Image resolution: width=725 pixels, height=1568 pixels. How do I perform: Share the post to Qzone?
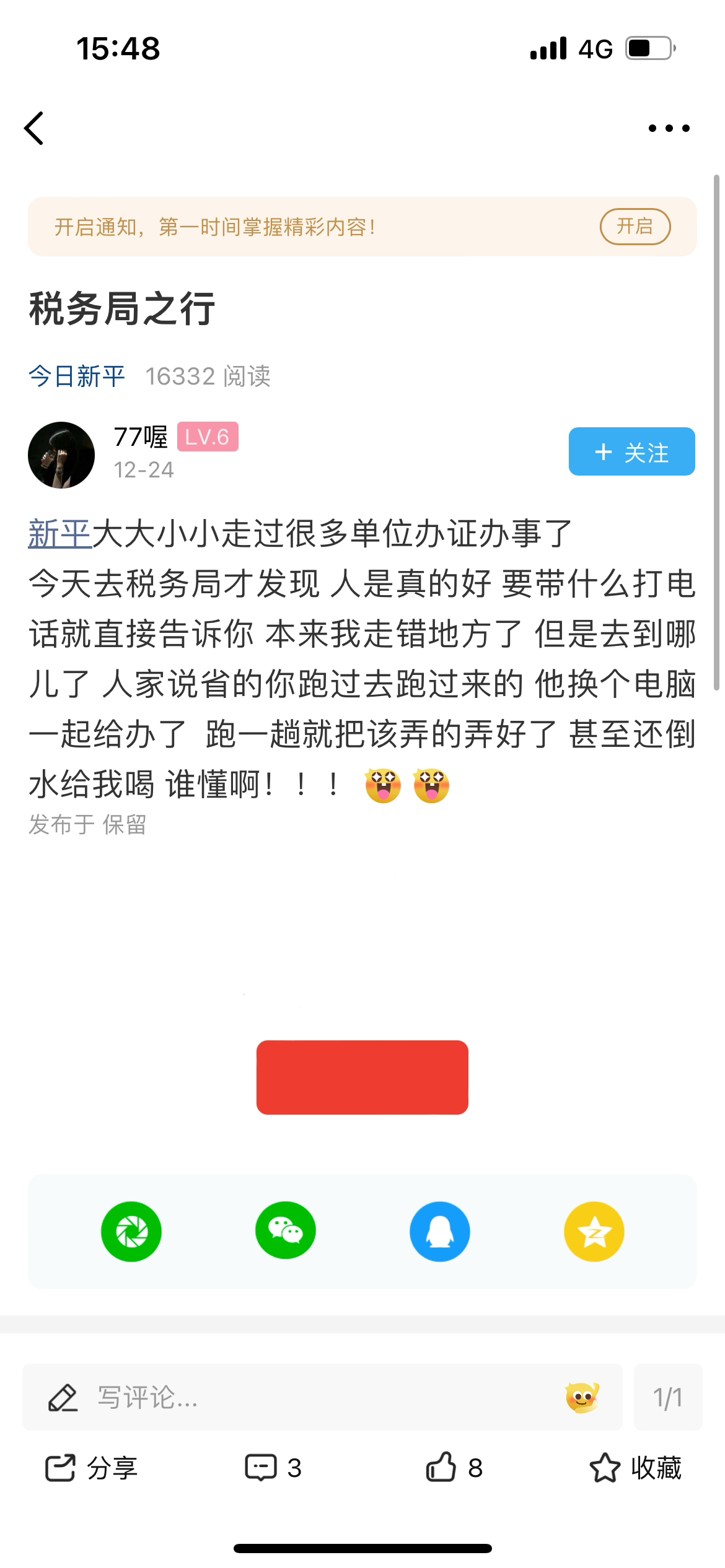(x=594, y=1232)
